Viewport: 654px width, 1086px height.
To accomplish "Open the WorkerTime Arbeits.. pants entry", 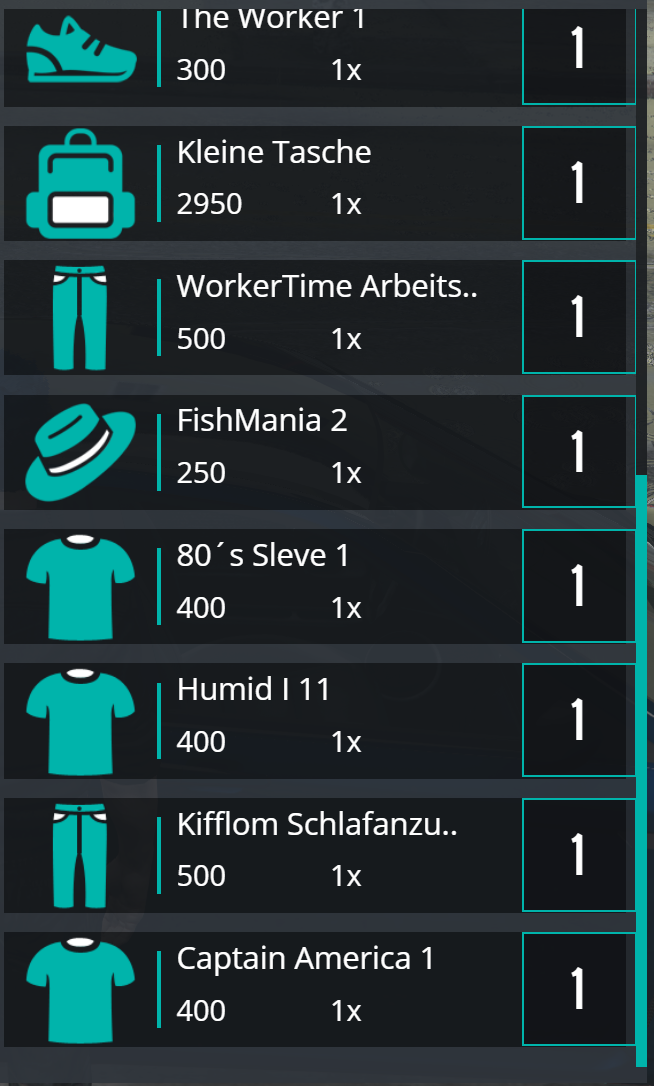I will [263, 317].
